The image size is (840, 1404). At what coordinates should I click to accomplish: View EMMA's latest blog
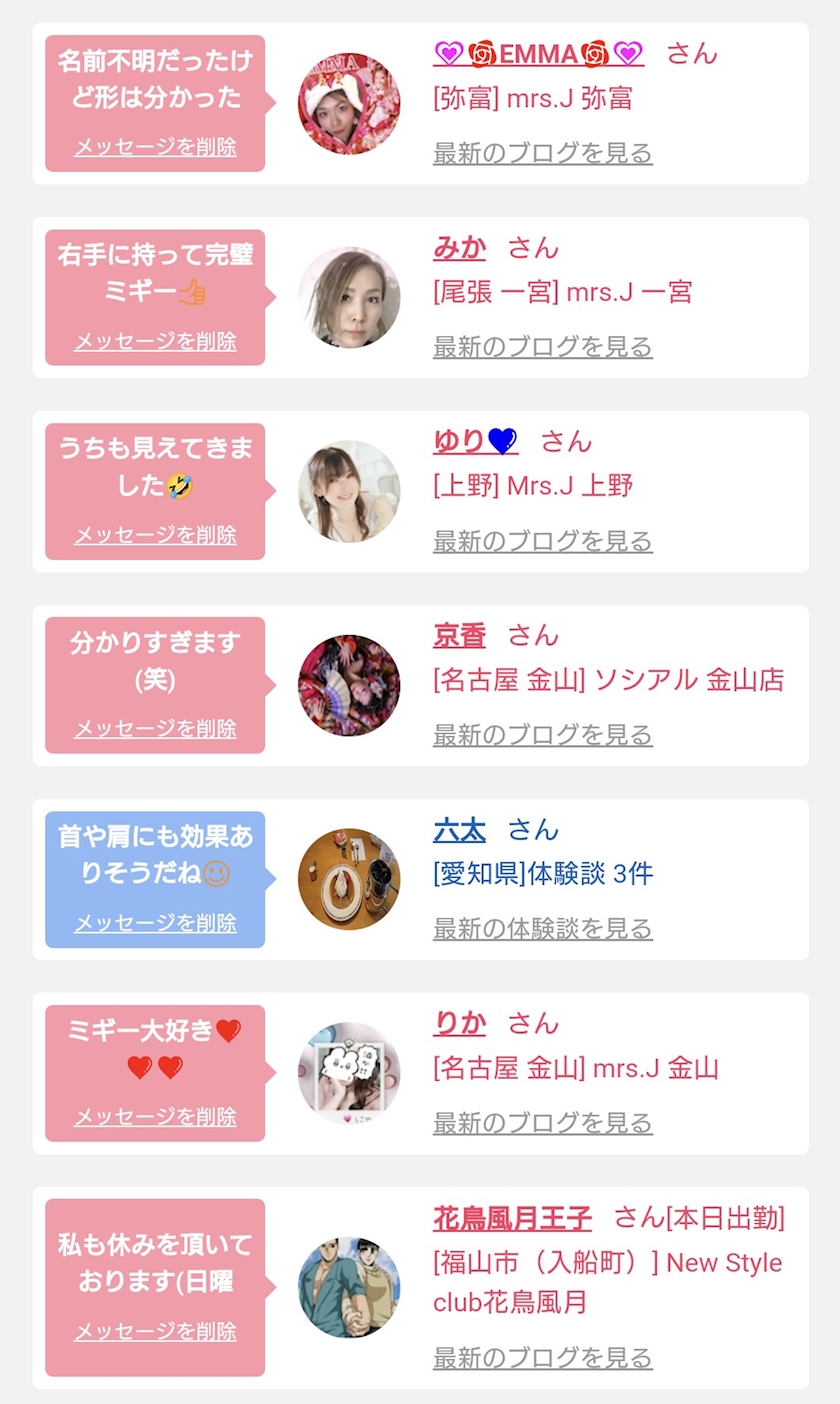coord(542,153)
